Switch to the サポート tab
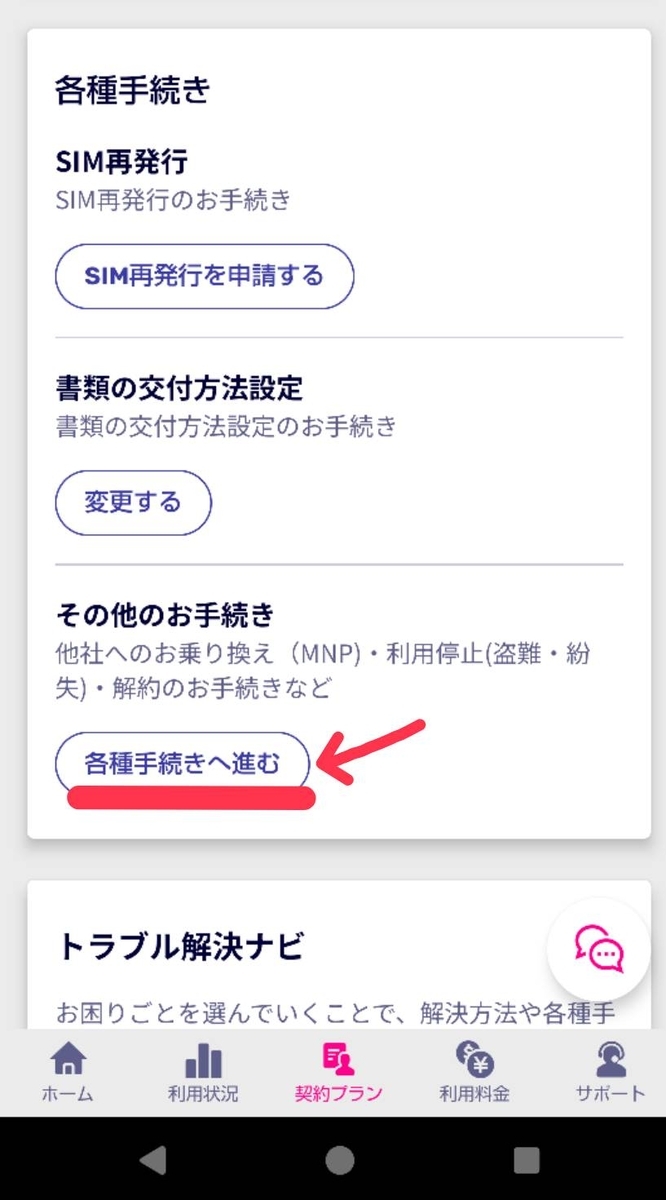Screen dimensions: 666x1200 point(610,1073)
